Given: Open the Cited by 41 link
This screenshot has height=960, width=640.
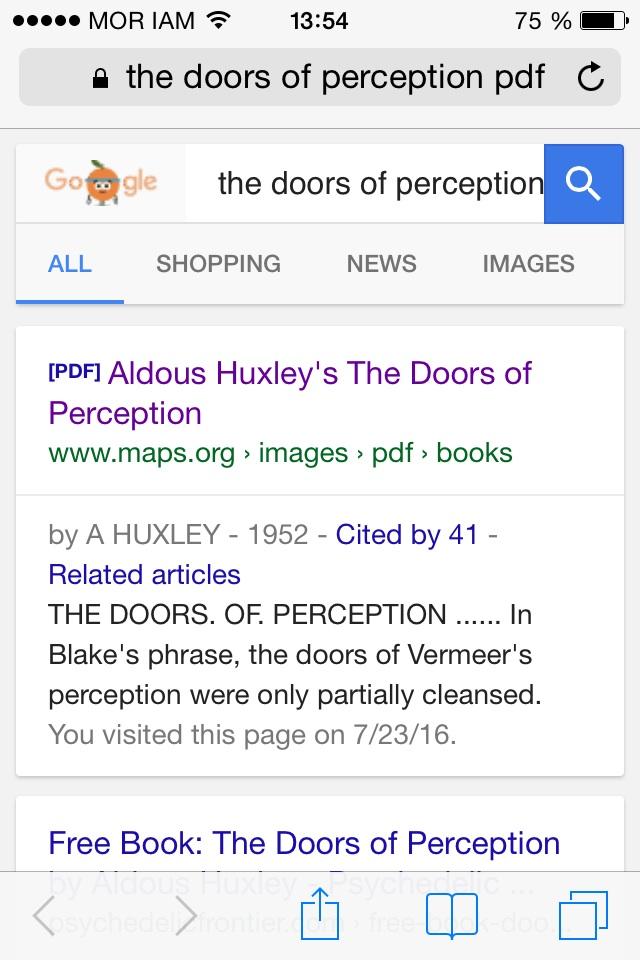Looking at the screenshot, I should click(x=407, y=534).
